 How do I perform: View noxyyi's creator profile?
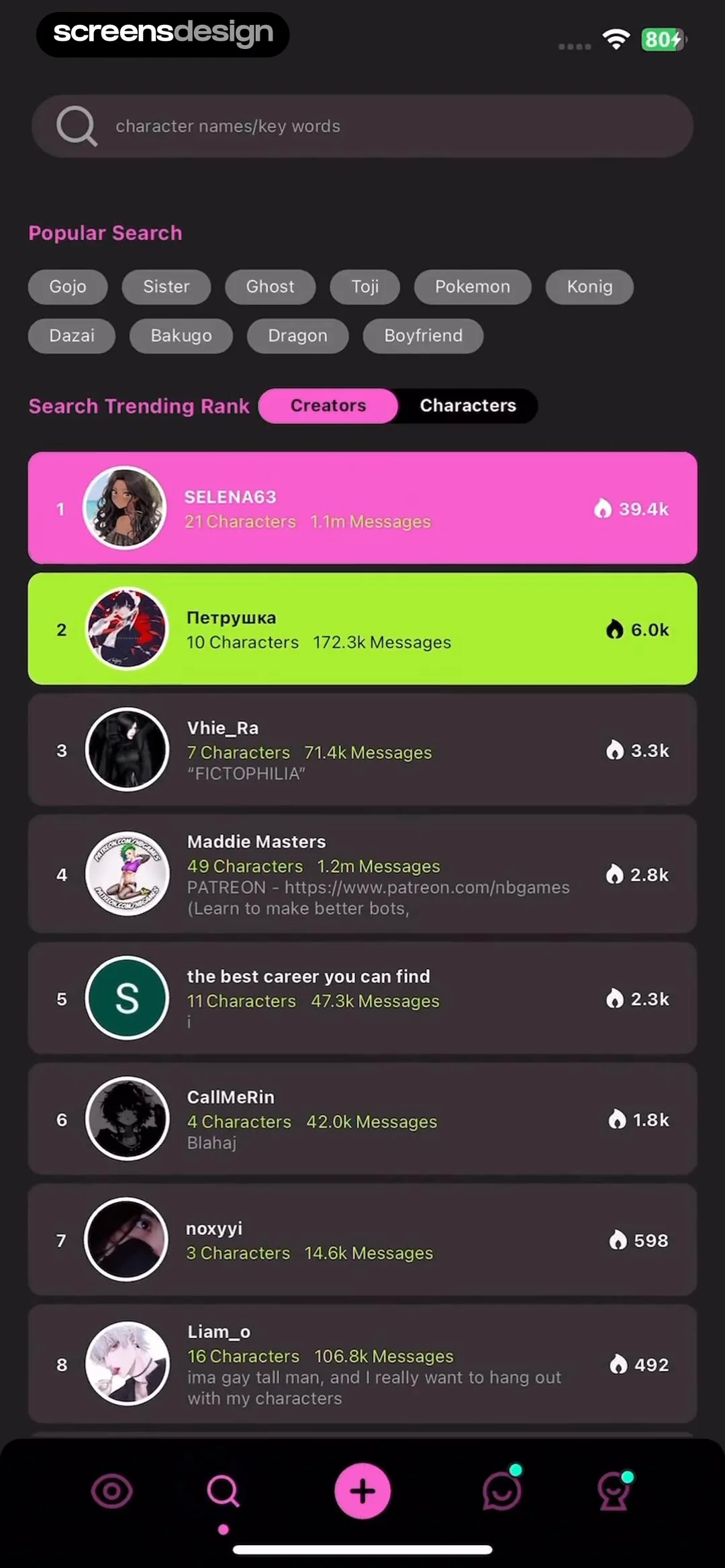click(x=362, y=1240)
